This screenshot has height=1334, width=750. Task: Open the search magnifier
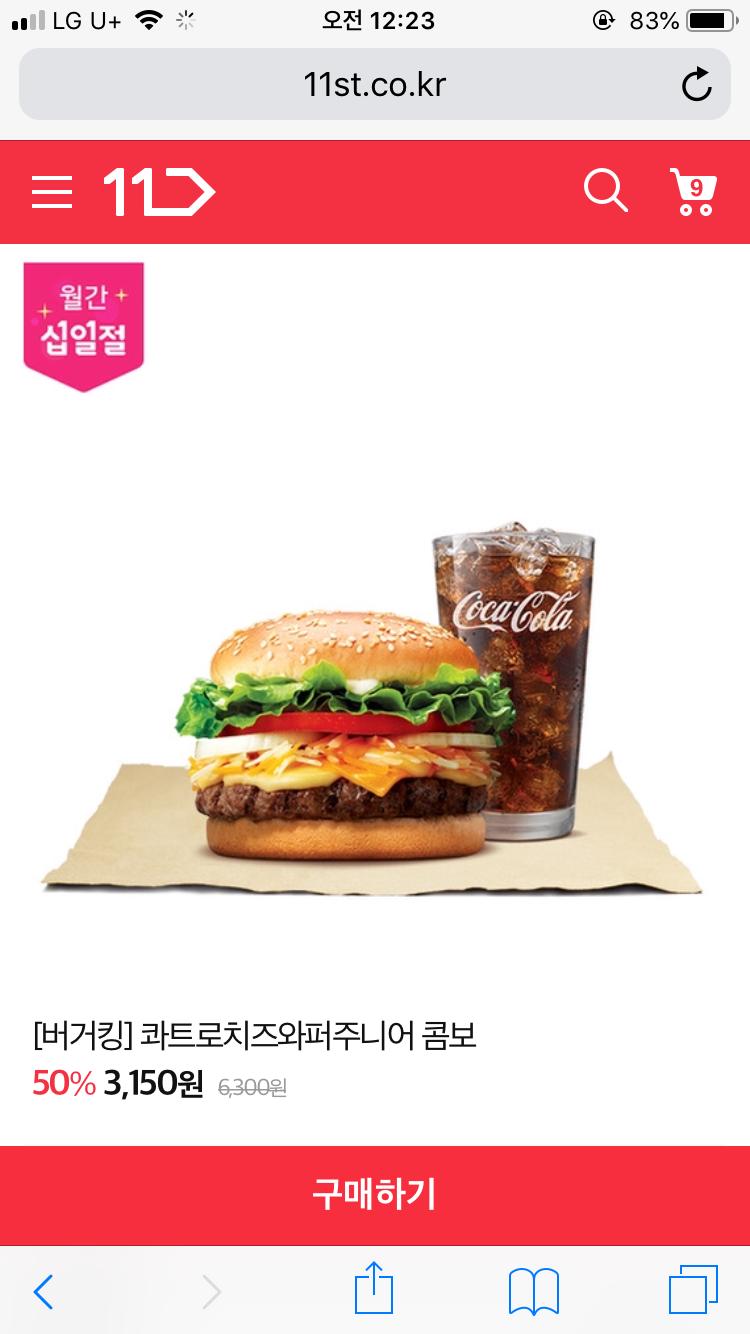click(x=605, y=190)
